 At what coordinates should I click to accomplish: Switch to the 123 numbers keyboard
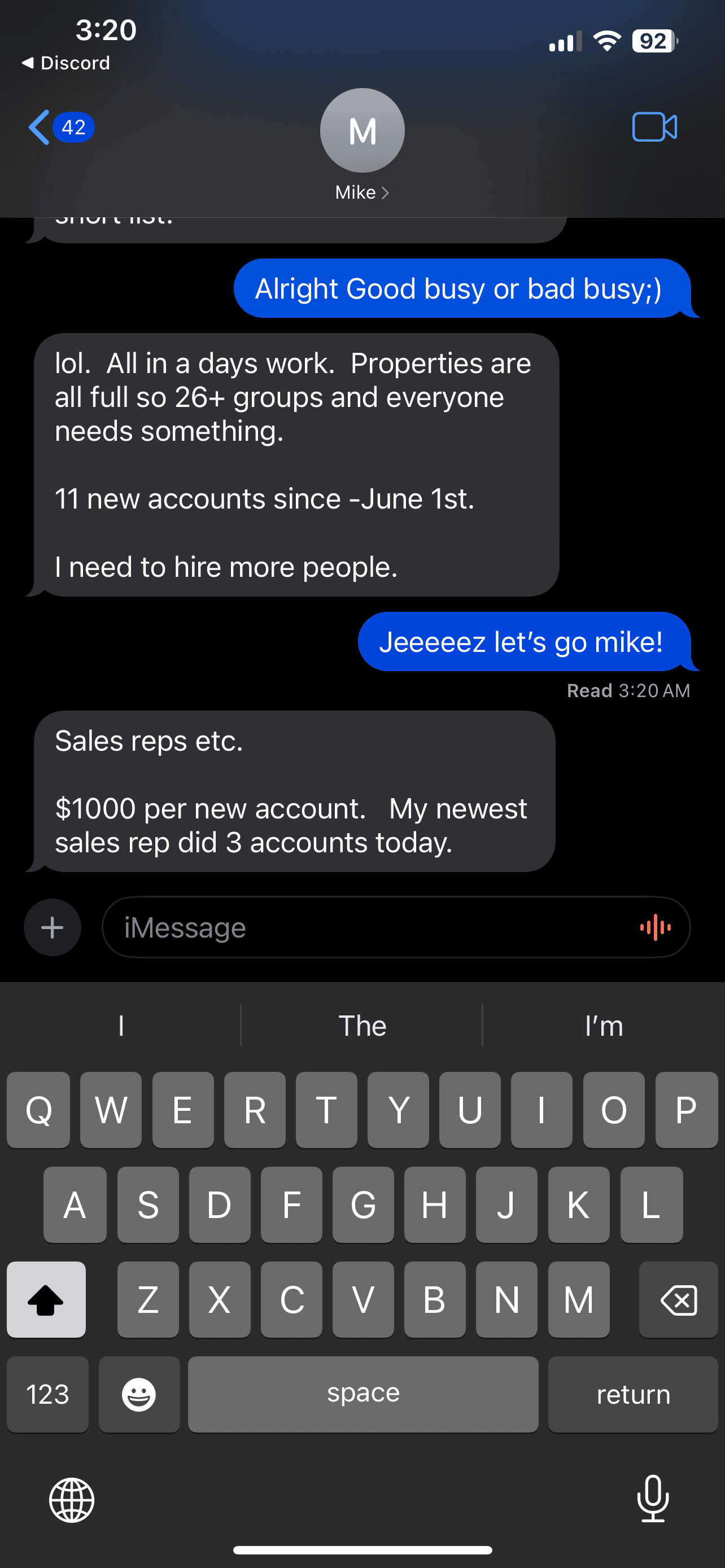coord(47,1394)
